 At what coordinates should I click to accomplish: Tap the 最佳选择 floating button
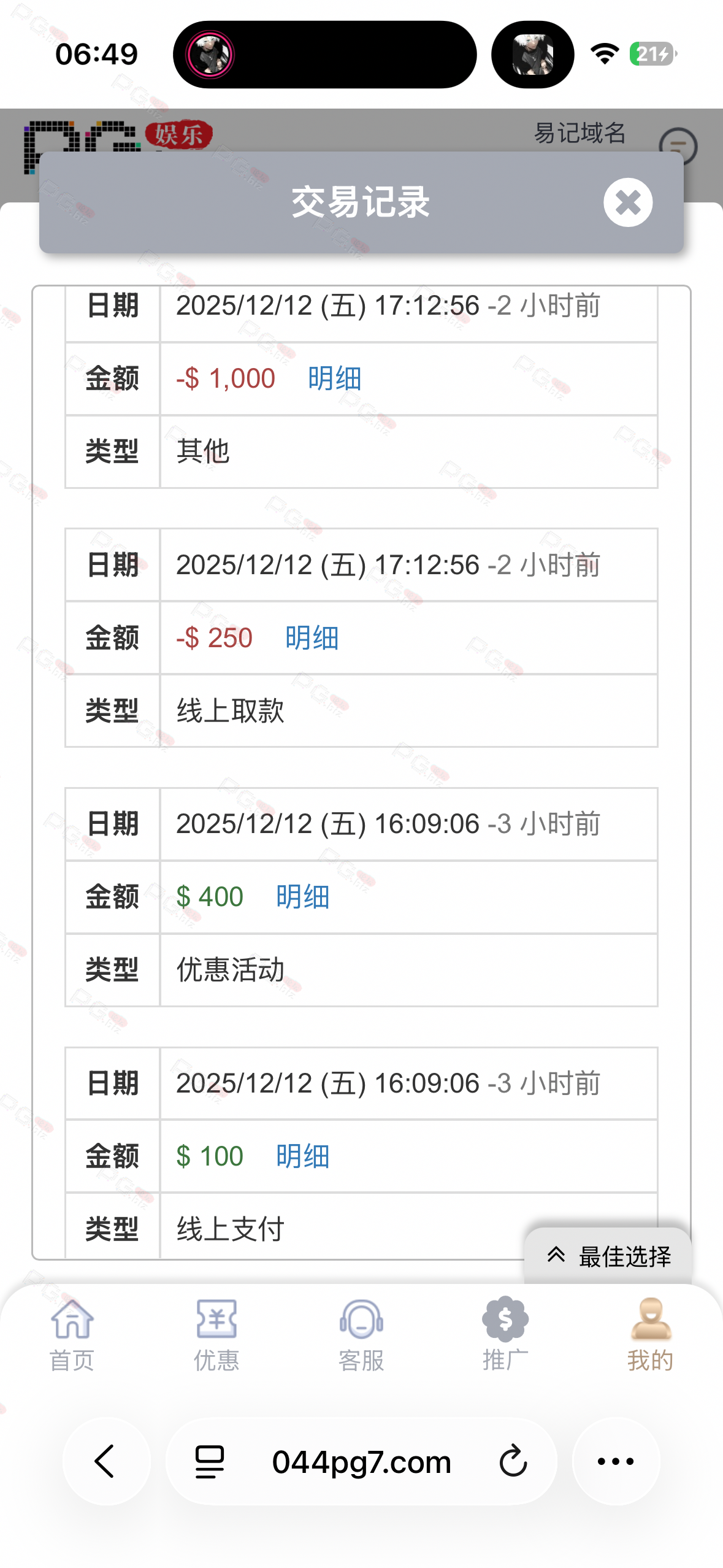608,1256
